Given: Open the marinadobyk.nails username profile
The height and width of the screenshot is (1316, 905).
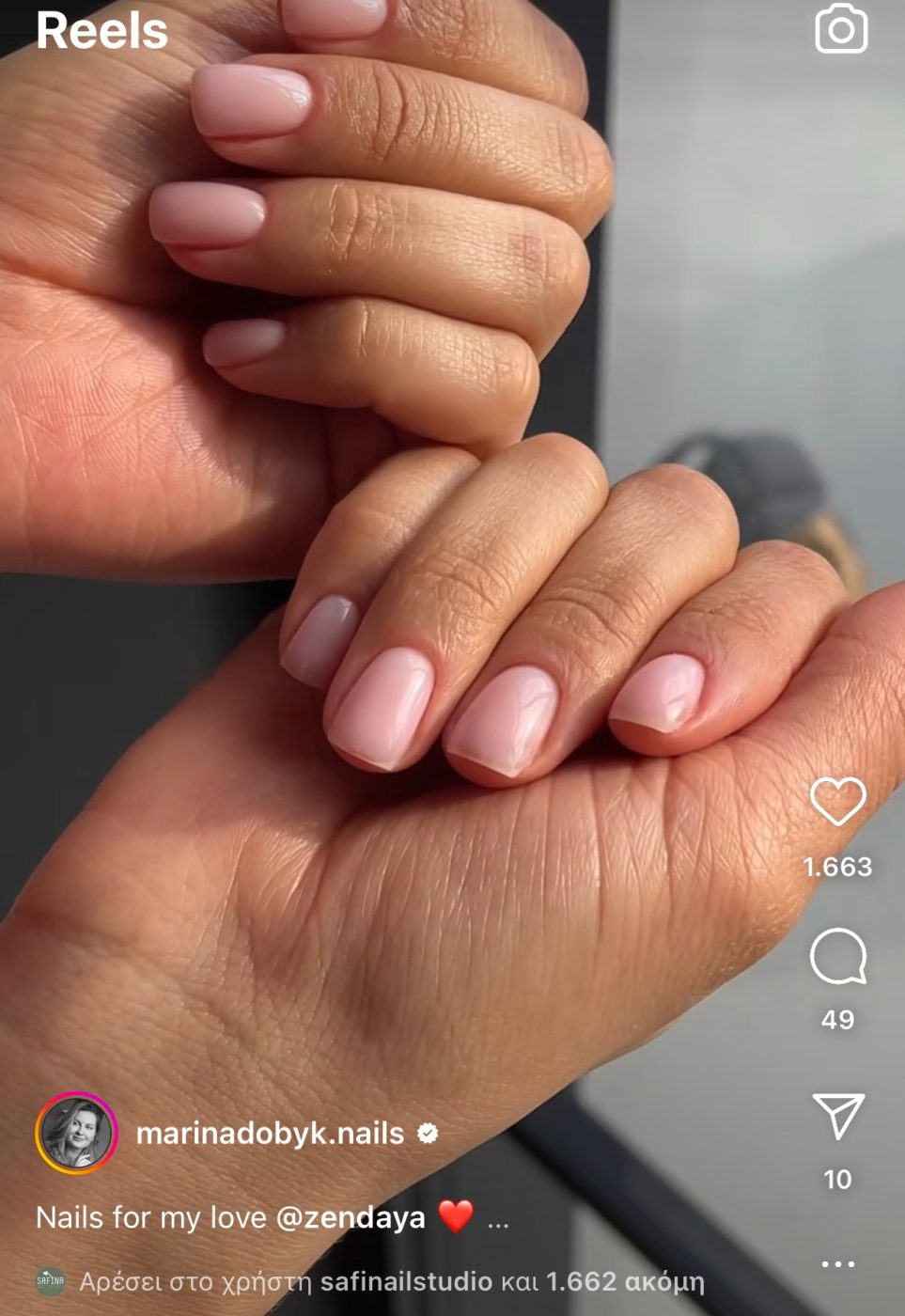Looking at the screenshot, I should [x=270, y=1134].
